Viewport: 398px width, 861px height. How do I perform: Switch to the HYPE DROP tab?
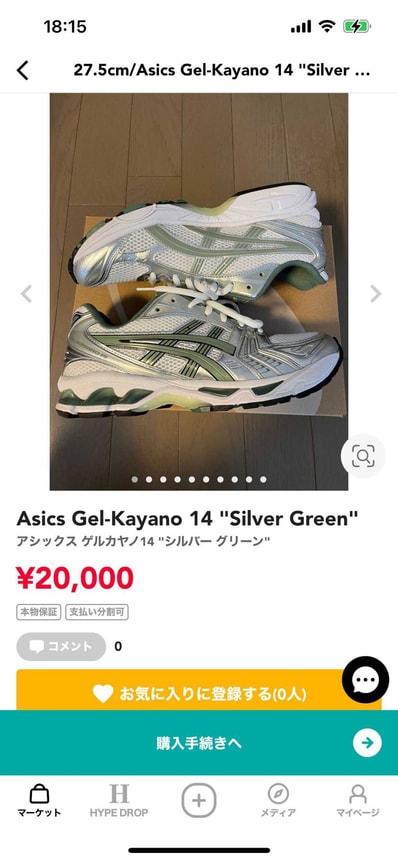pos(119,801)
